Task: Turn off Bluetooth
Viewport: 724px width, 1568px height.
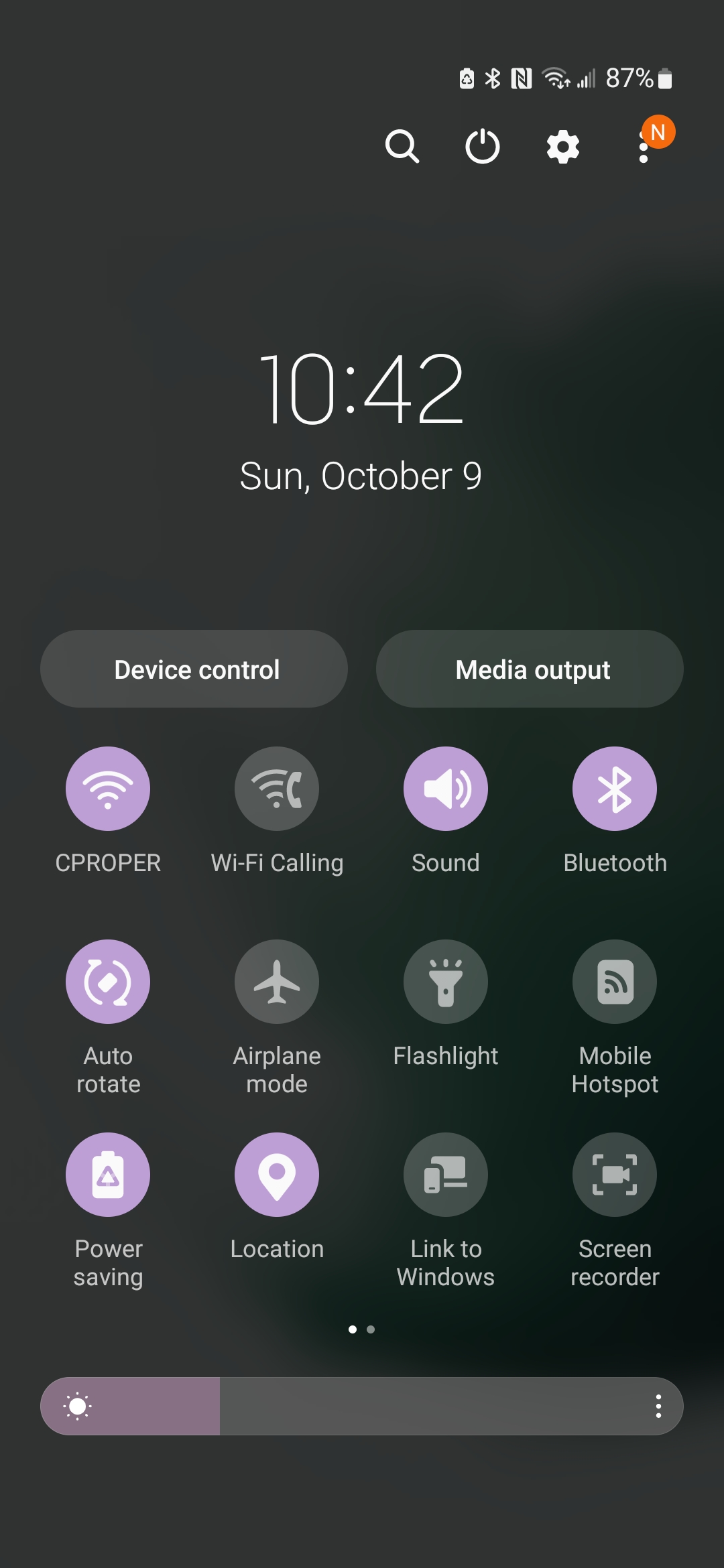Action: pos(615,789)
